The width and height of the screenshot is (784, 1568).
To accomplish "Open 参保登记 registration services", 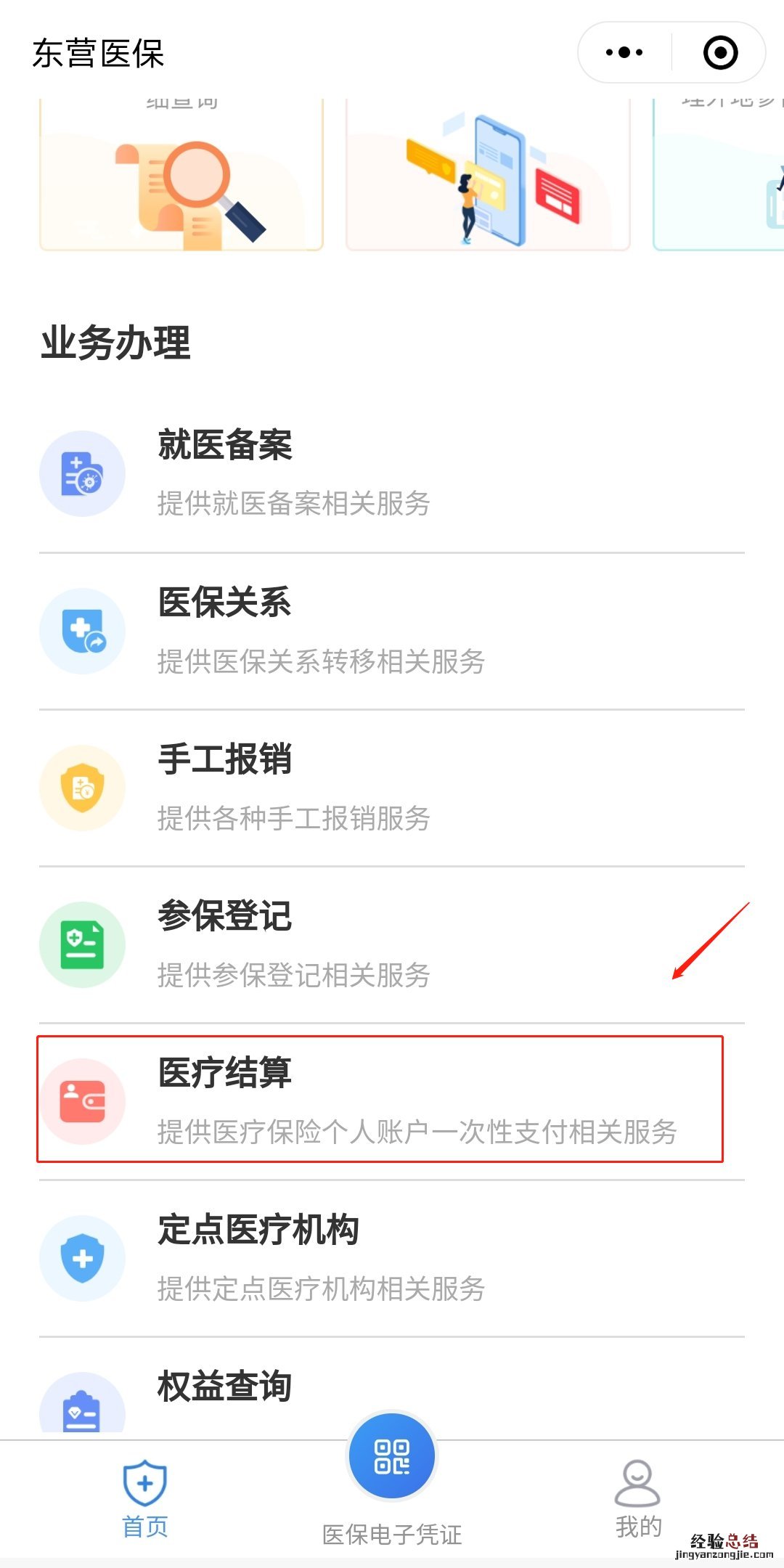I will click(392, 944).
